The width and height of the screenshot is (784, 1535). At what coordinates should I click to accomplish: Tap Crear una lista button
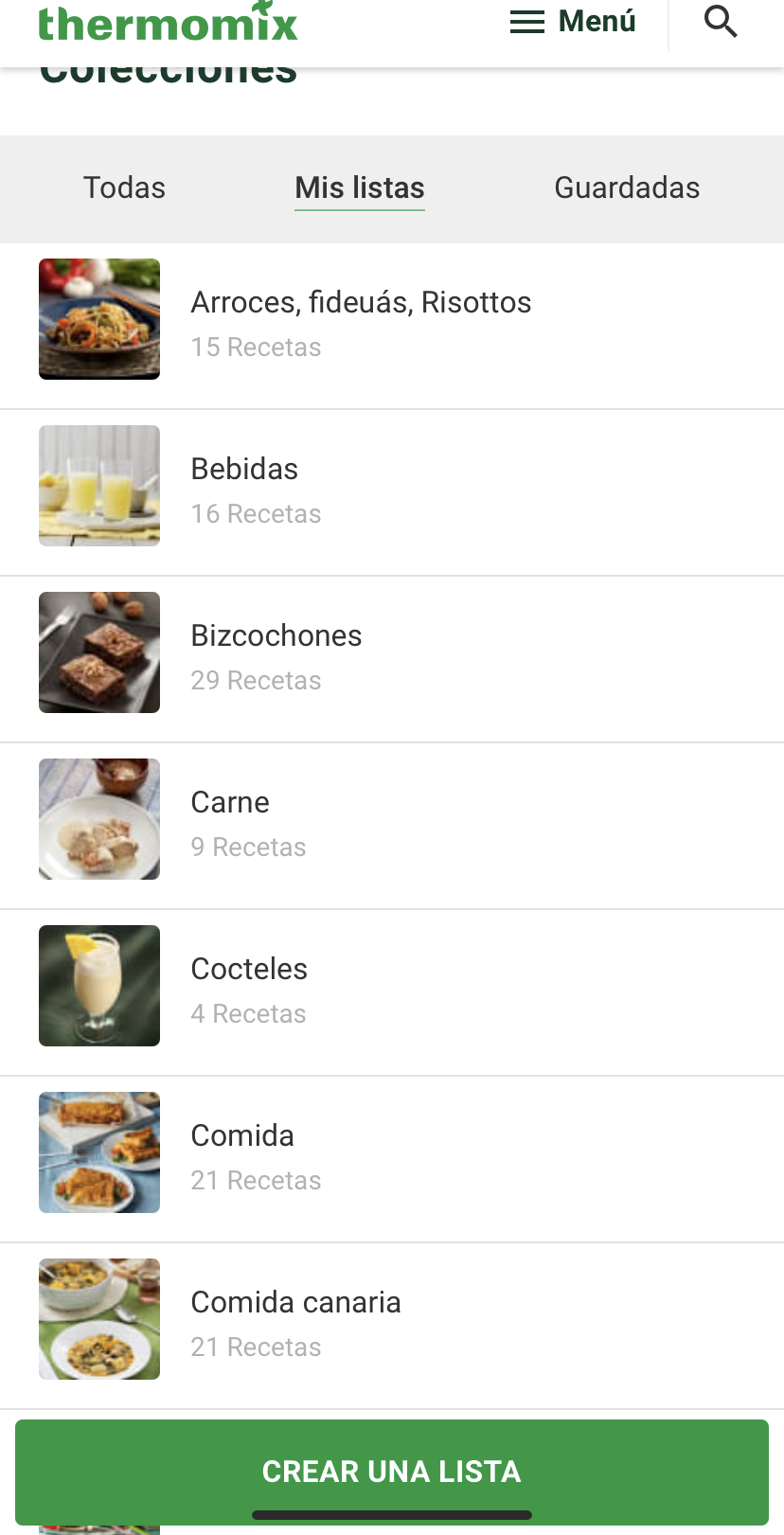click(391, 1471)
